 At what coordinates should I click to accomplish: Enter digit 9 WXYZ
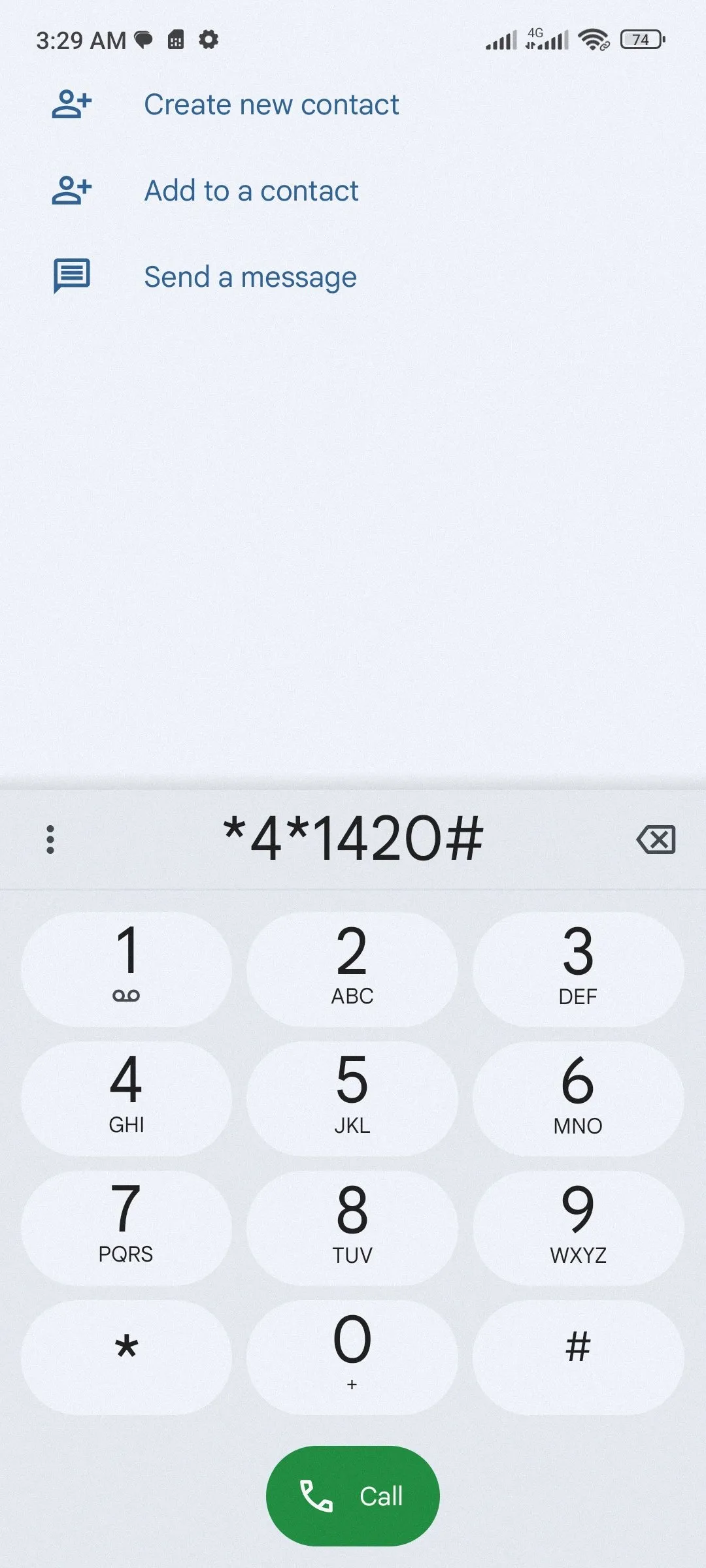point(578,1228)
